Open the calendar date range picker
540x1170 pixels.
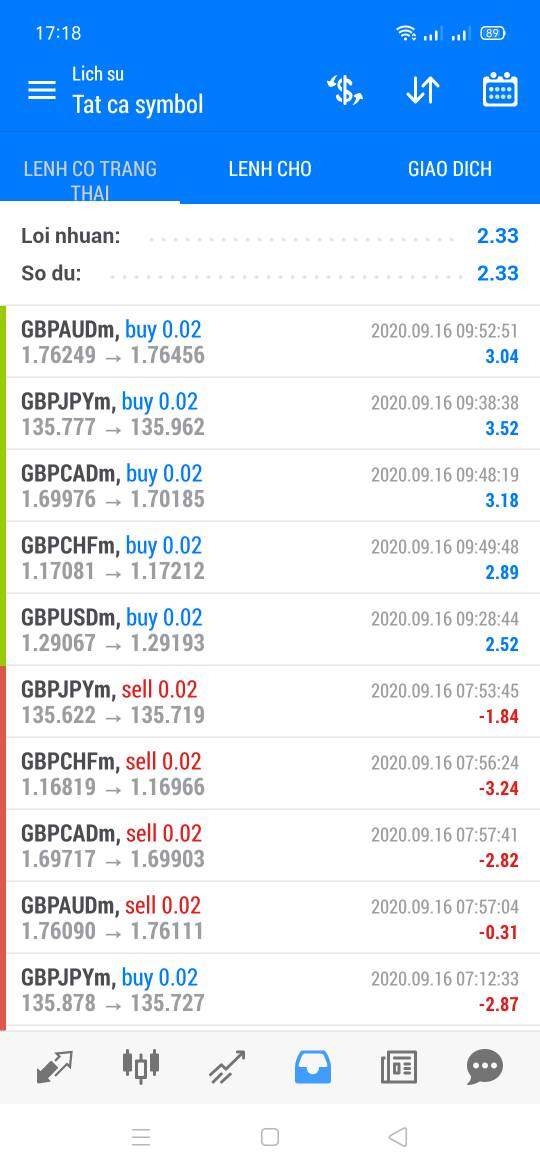click(x=500, y=90)
